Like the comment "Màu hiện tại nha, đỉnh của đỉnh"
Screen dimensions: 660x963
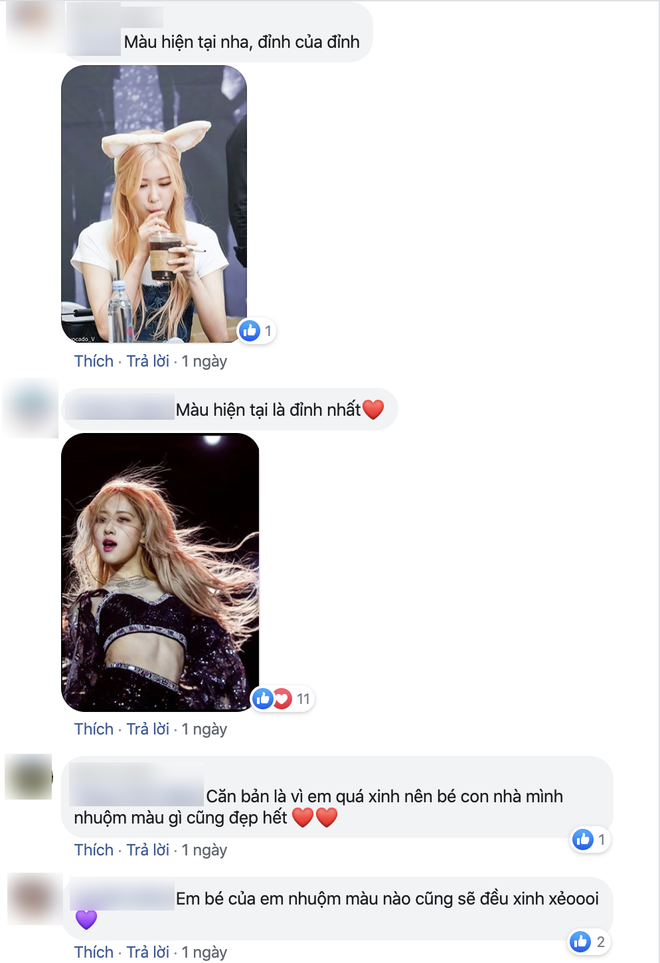tap(93, 361)
